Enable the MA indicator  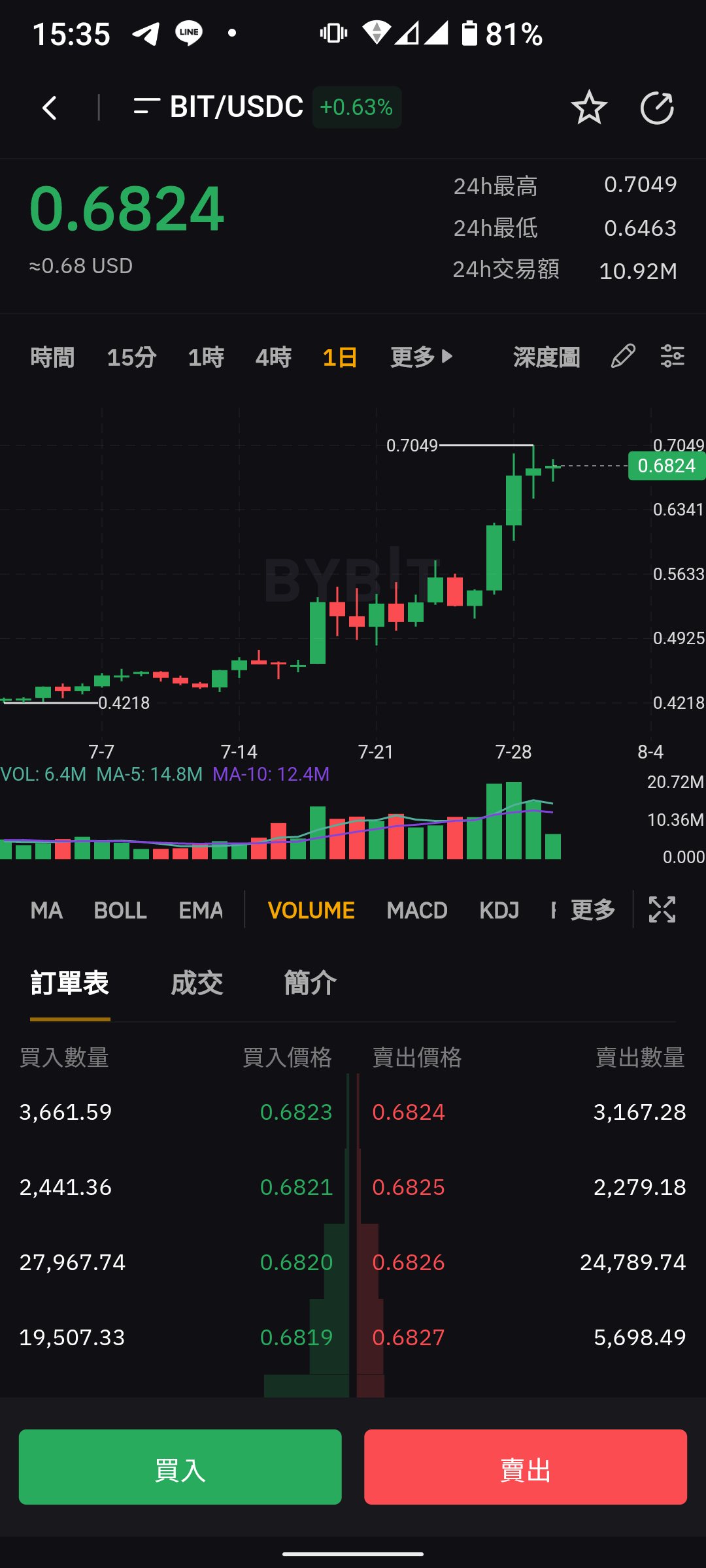coord(46,910)
